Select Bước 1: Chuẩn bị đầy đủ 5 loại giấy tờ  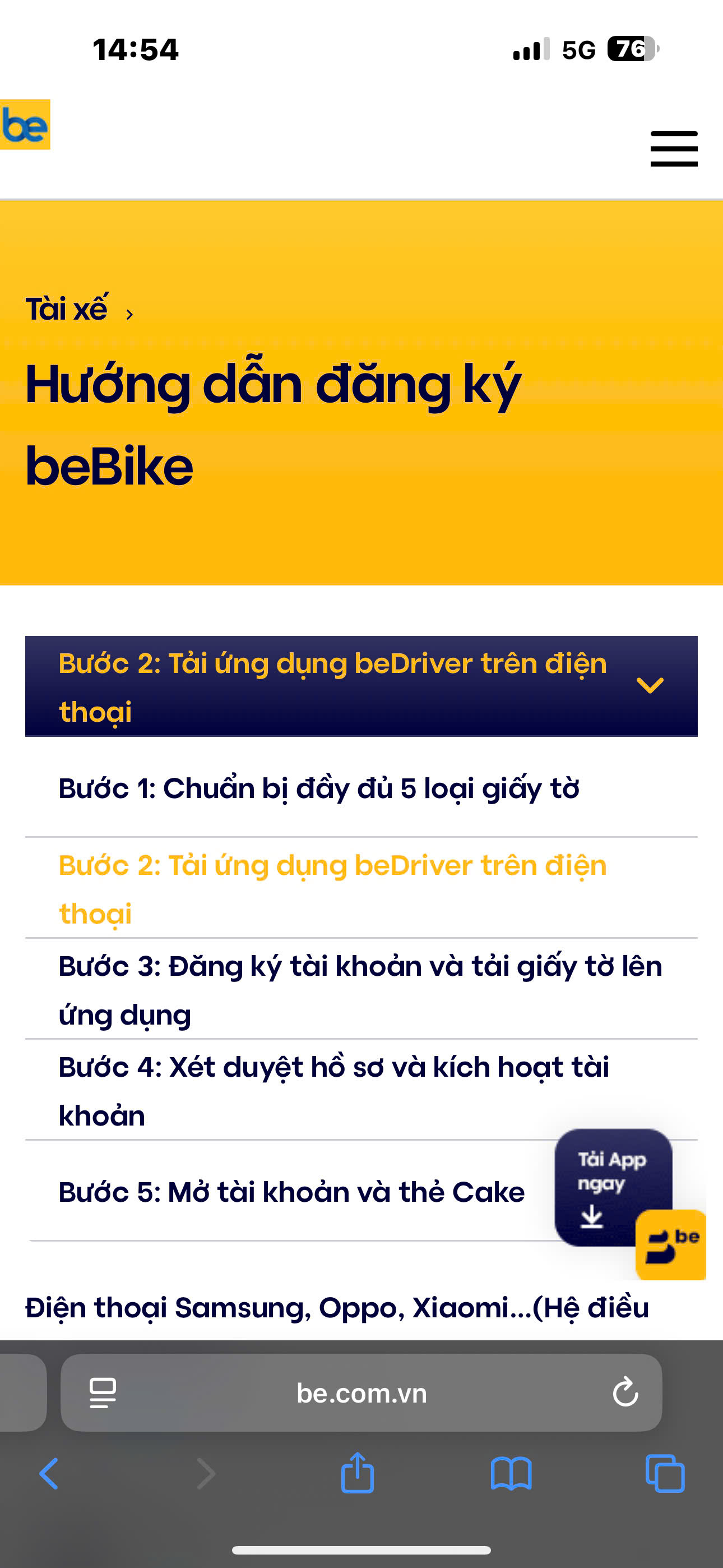point(318,788)
